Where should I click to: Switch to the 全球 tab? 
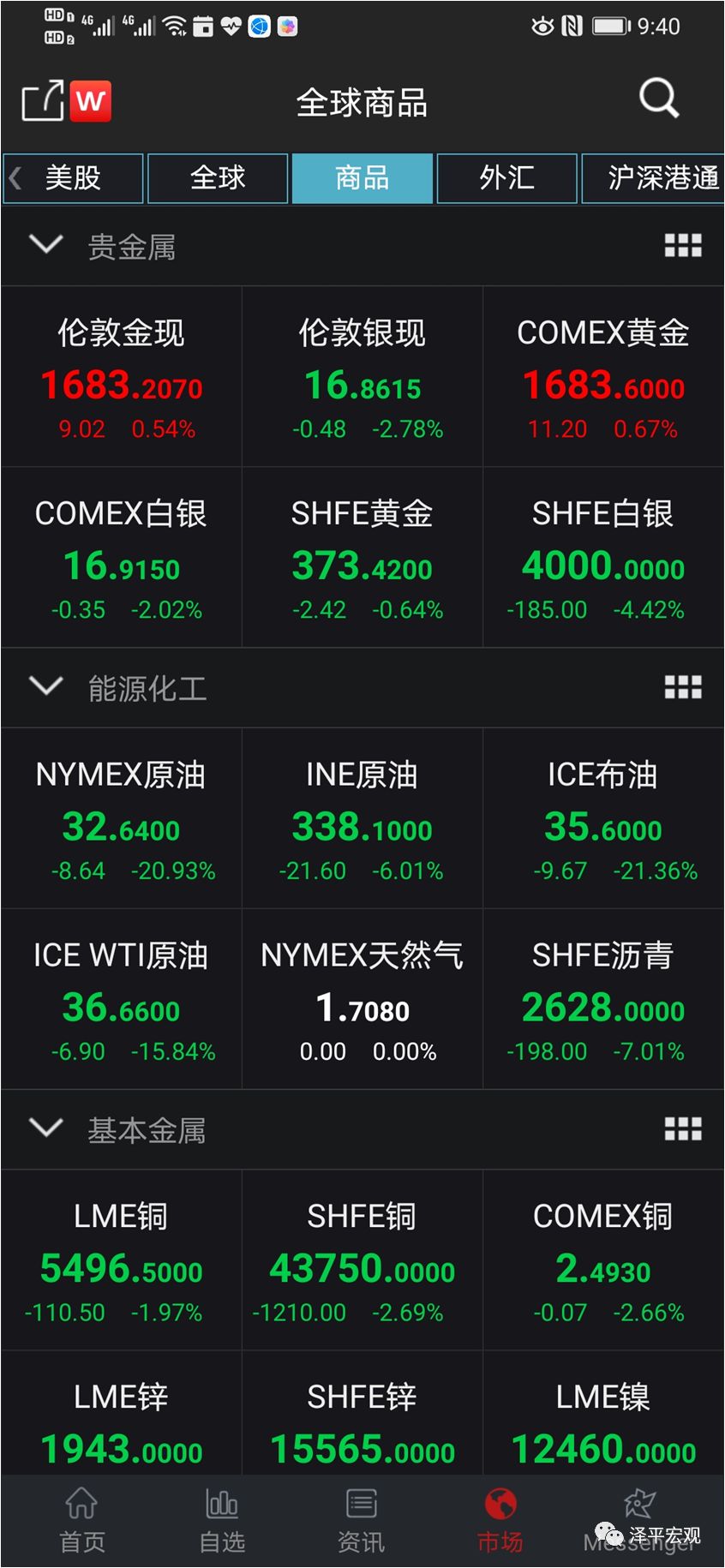coord(218,178)
